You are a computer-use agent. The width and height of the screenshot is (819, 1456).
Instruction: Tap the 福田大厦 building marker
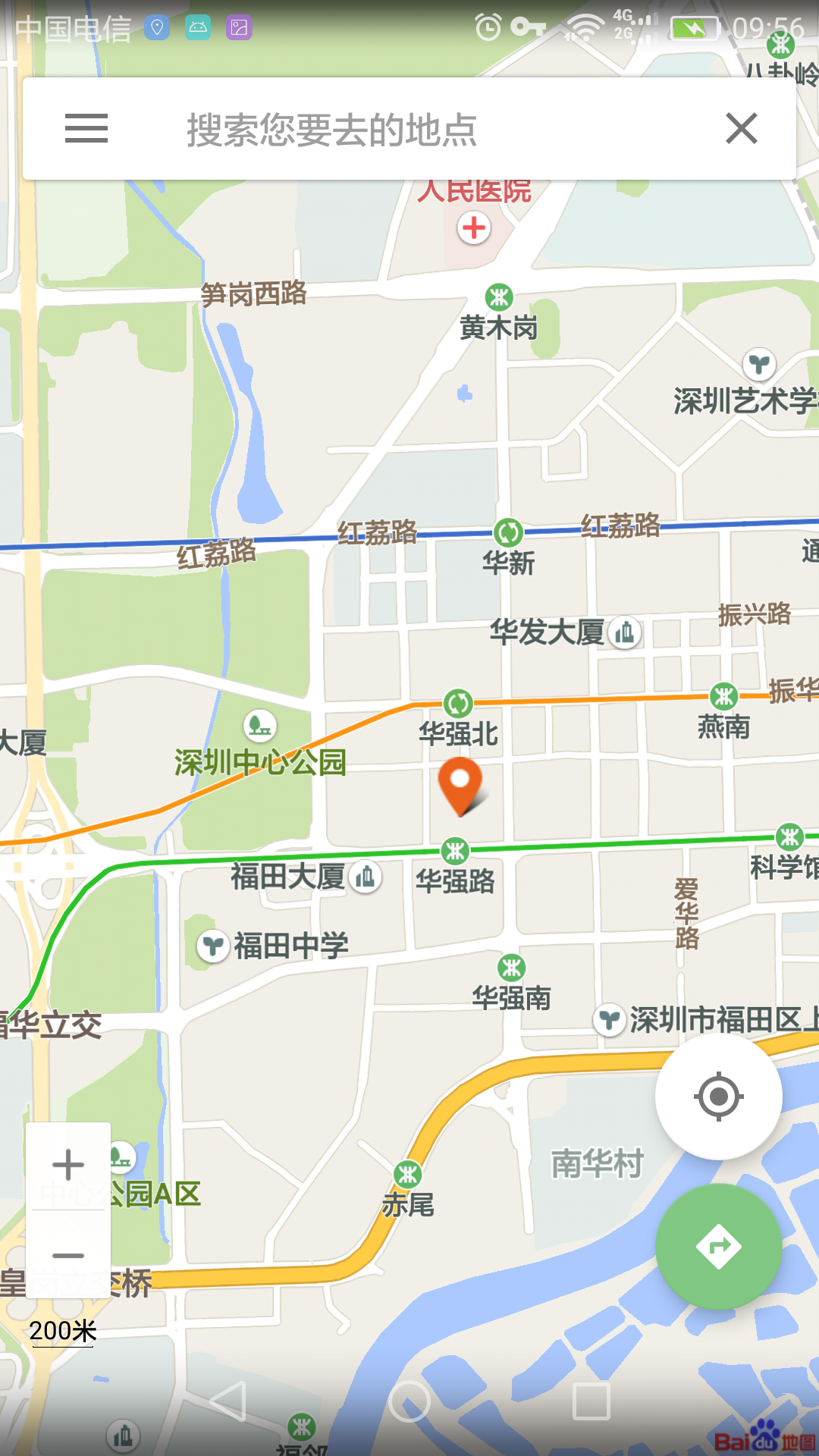366,877
